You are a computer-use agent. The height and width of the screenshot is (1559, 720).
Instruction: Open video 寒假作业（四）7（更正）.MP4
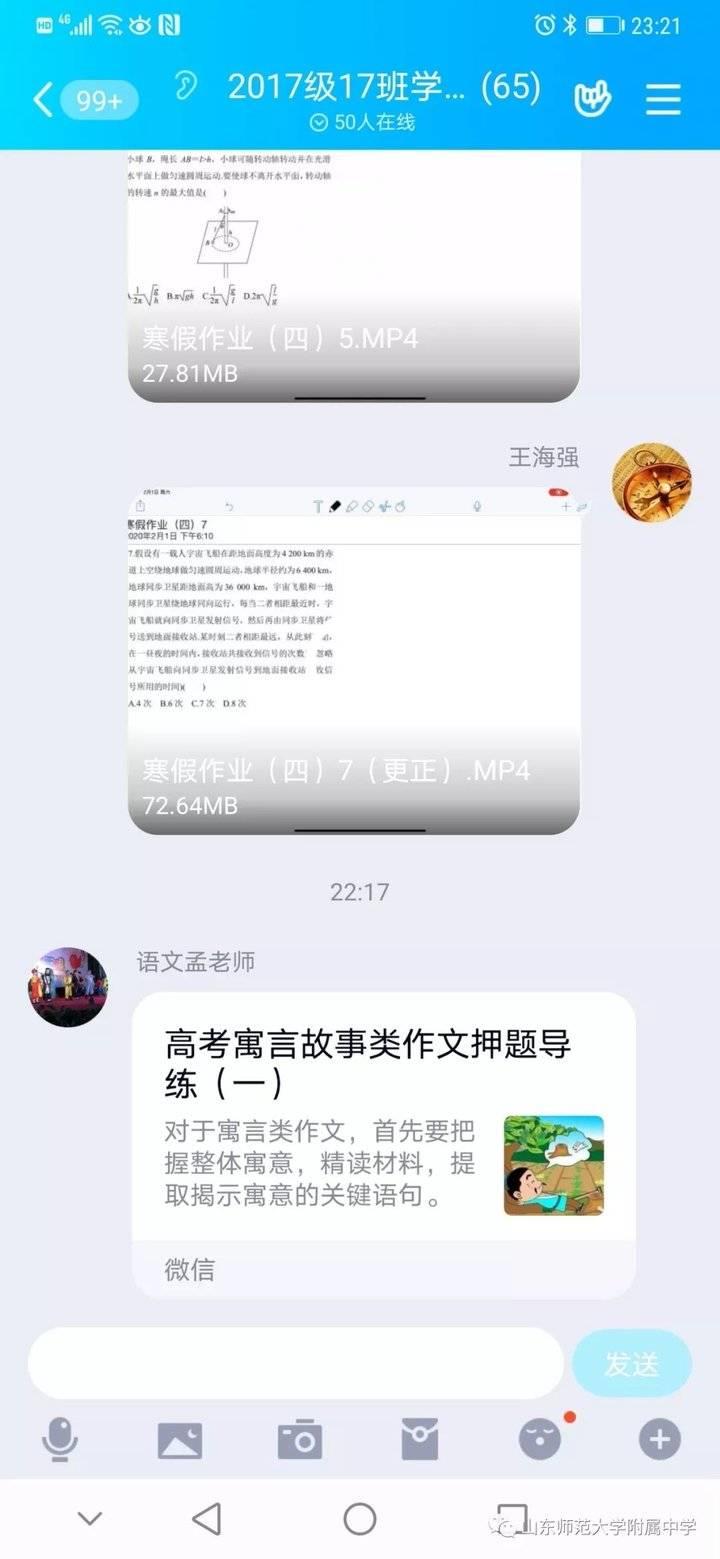(x=353, y=660)
